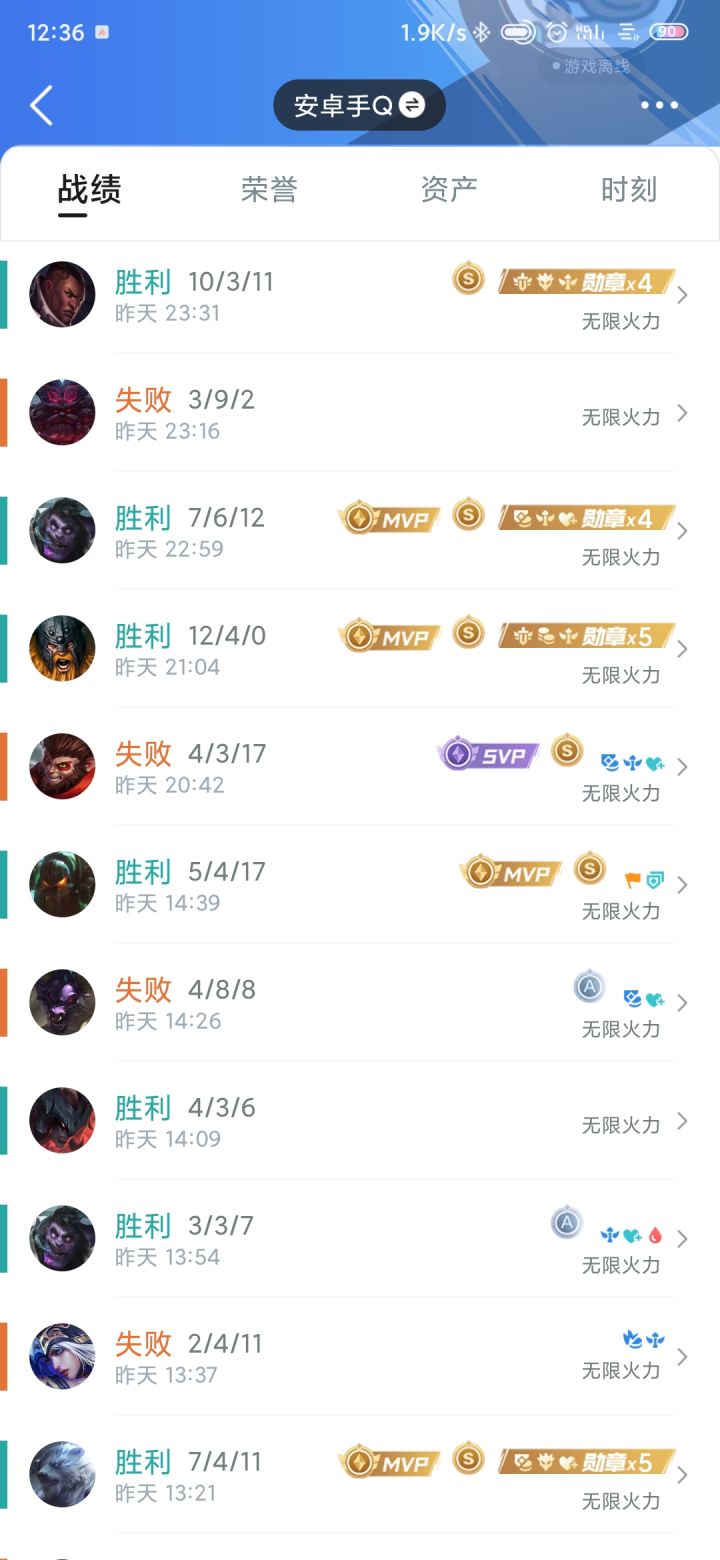Tap the hero avatar of the 2/4/11 defeat

click(x=61, y=1356)
